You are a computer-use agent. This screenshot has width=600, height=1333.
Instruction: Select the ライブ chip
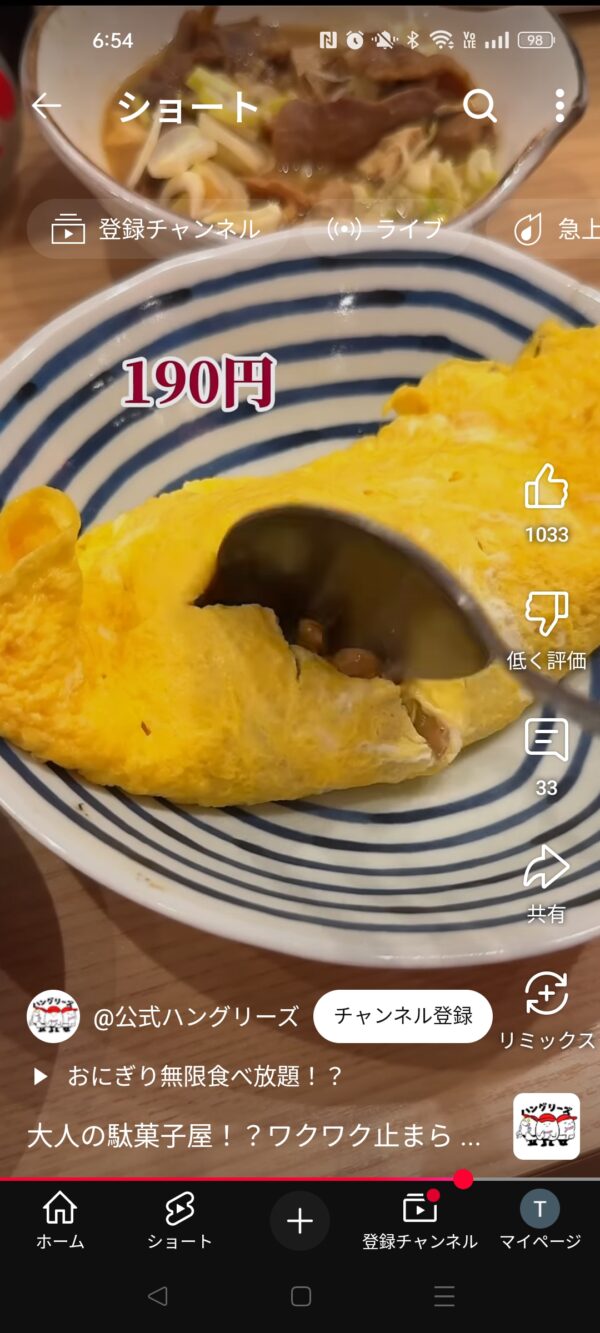tap(386, 229)
